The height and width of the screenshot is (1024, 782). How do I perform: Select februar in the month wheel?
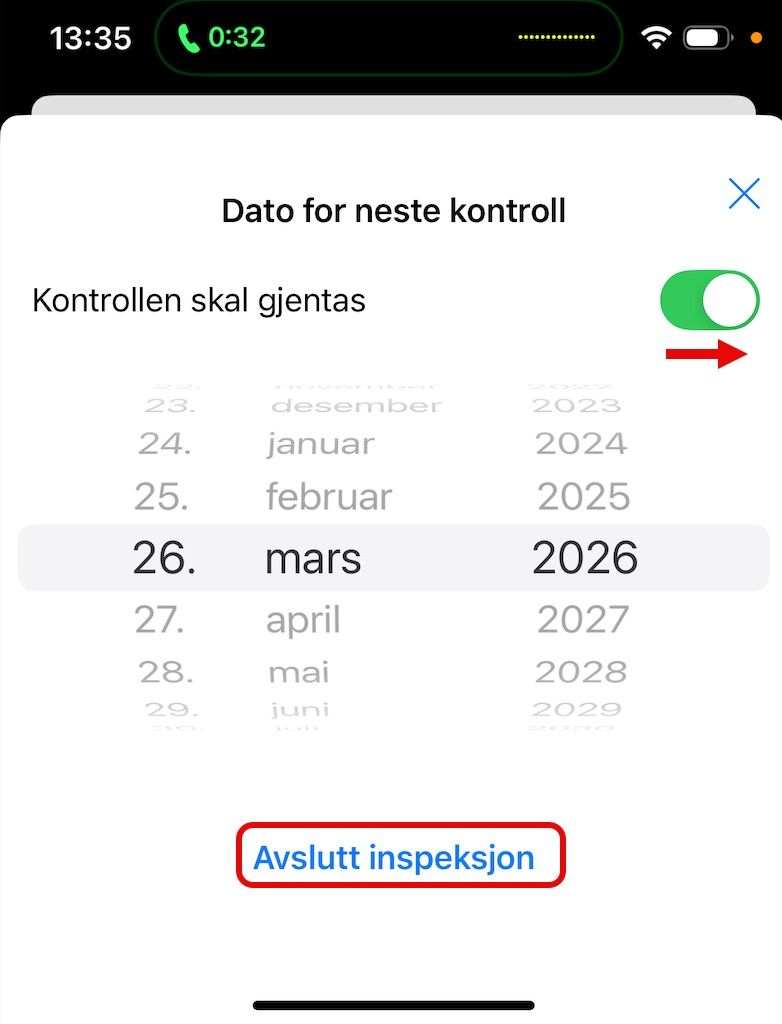[x=329, y=496]
